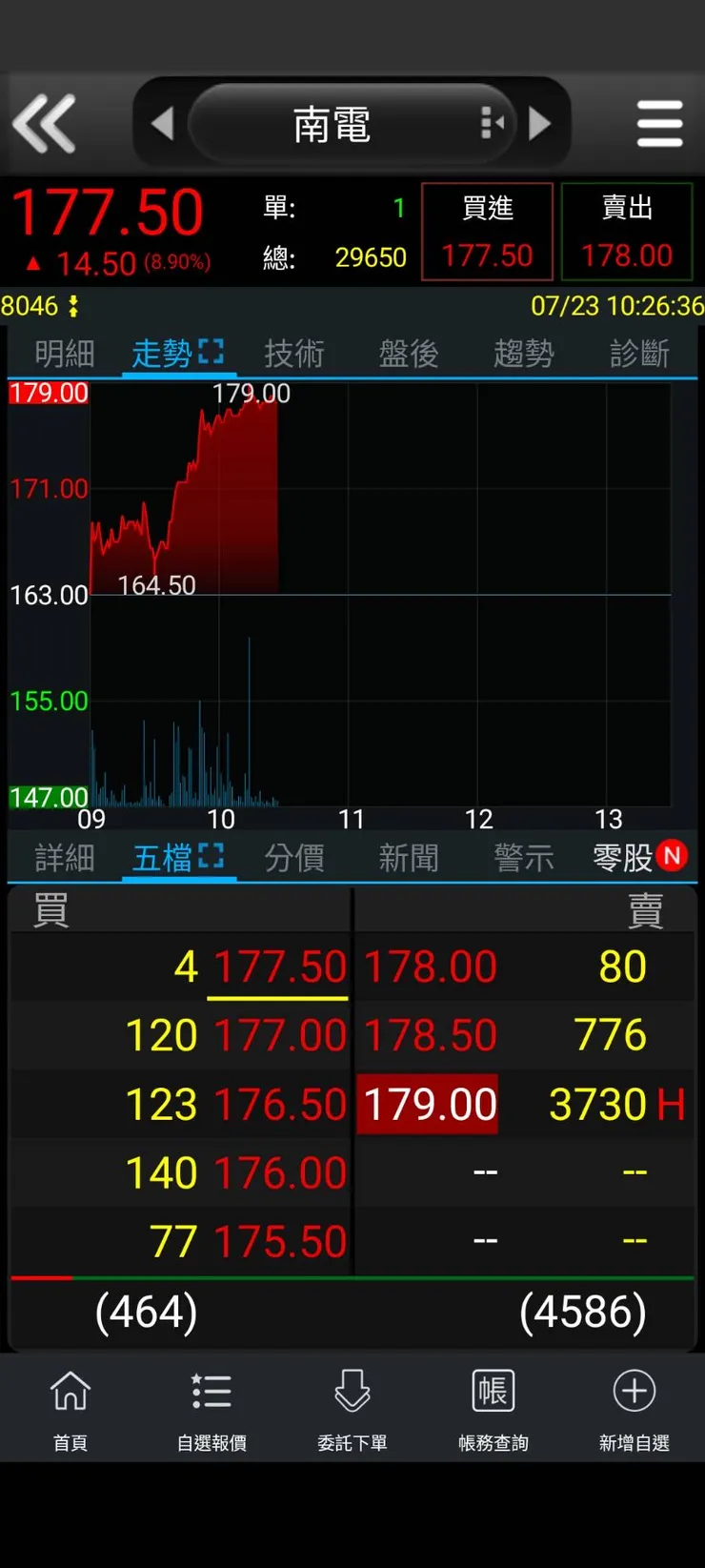Image resolution: width=705 pixels, height=1568 pixels.
Task: Tap the N badge on 零股
Action: 673,856
